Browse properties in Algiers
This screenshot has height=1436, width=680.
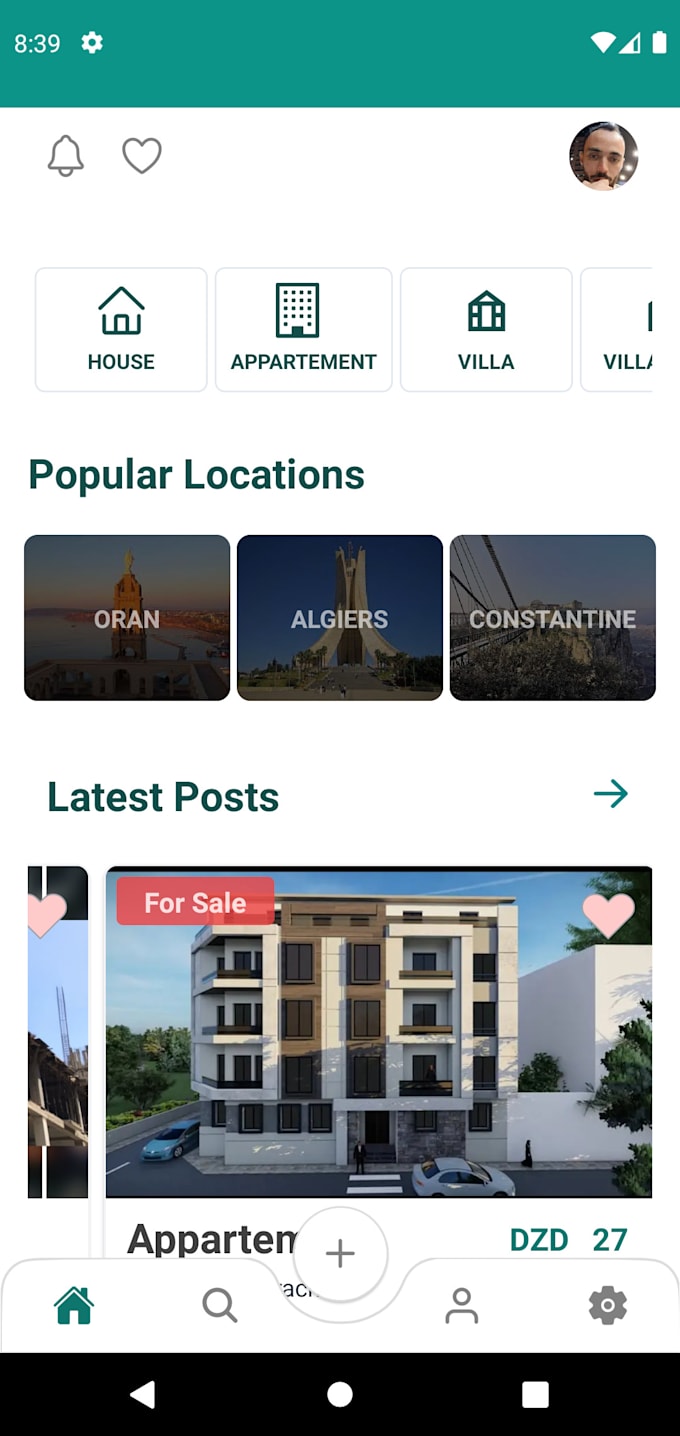coord(340,618)
